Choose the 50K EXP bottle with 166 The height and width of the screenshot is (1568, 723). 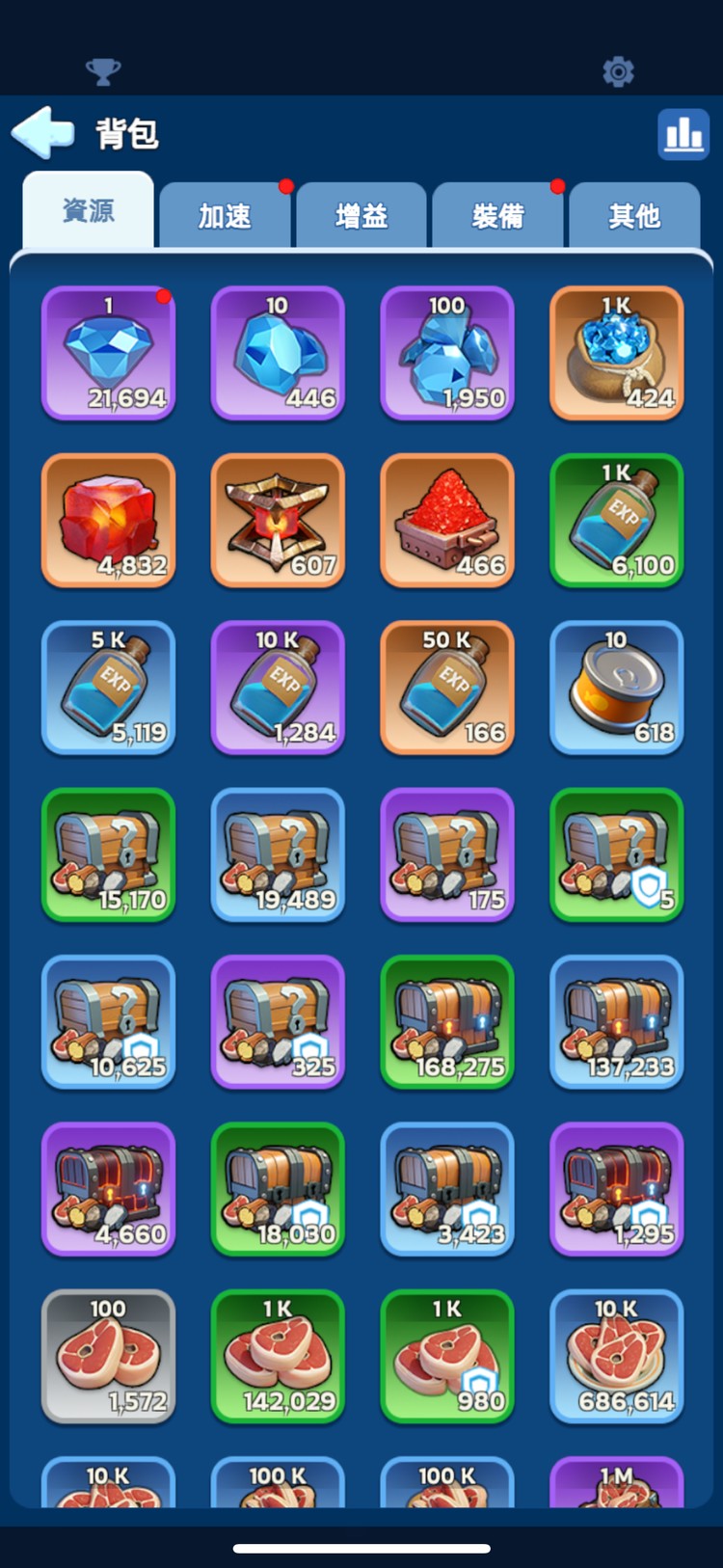pyautogui.click(x=447, y=688)
